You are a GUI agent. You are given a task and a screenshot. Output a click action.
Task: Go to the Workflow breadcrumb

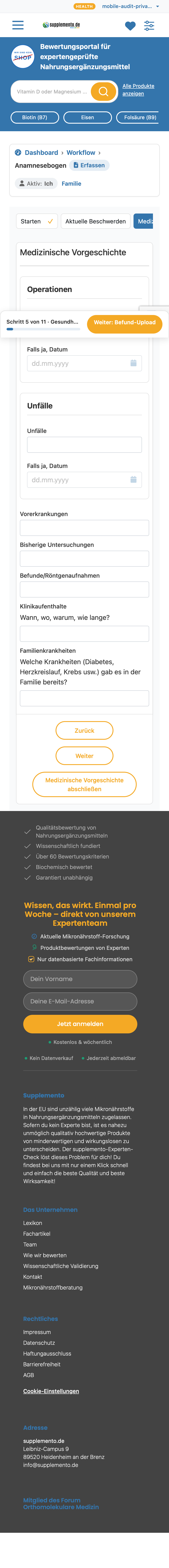80,153
